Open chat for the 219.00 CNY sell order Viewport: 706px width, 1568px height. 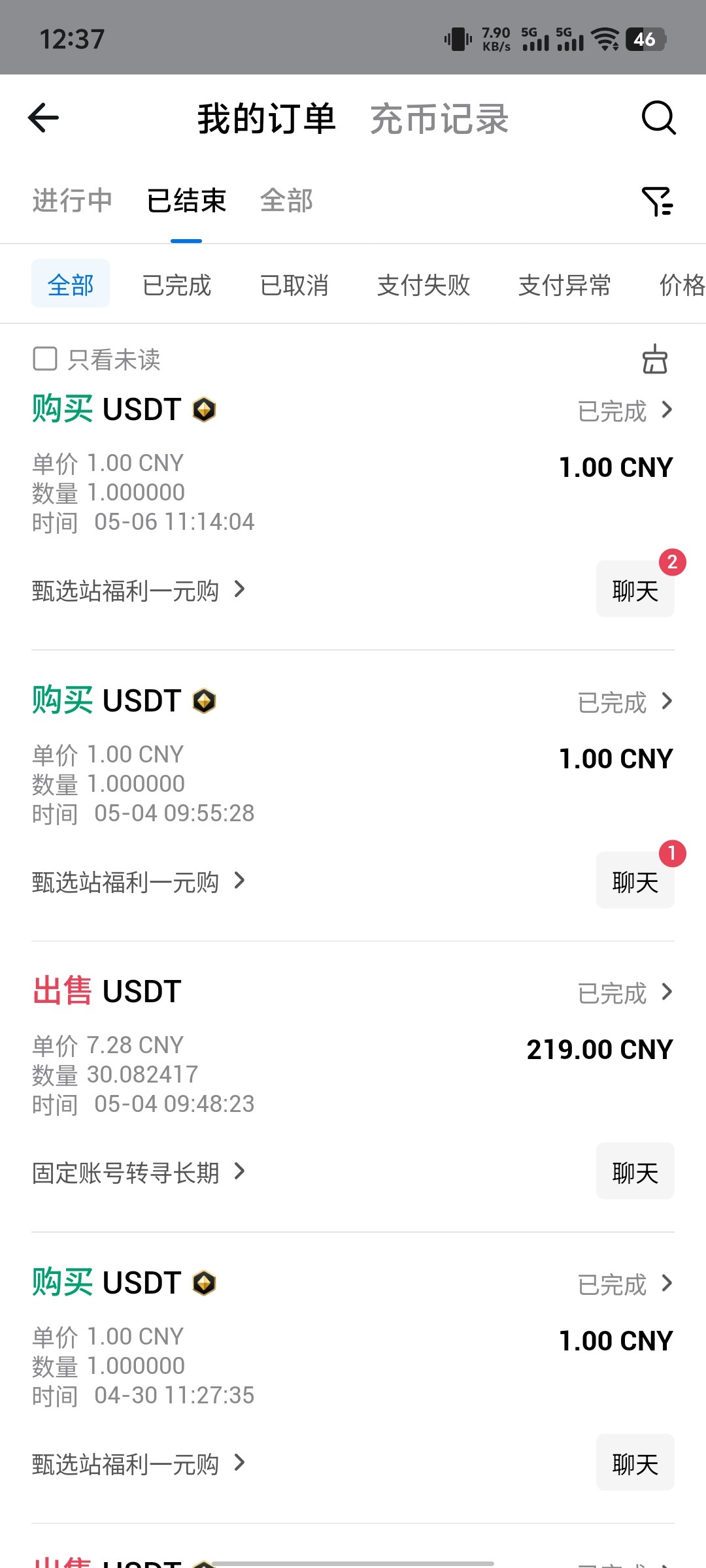coord(635,1172)
